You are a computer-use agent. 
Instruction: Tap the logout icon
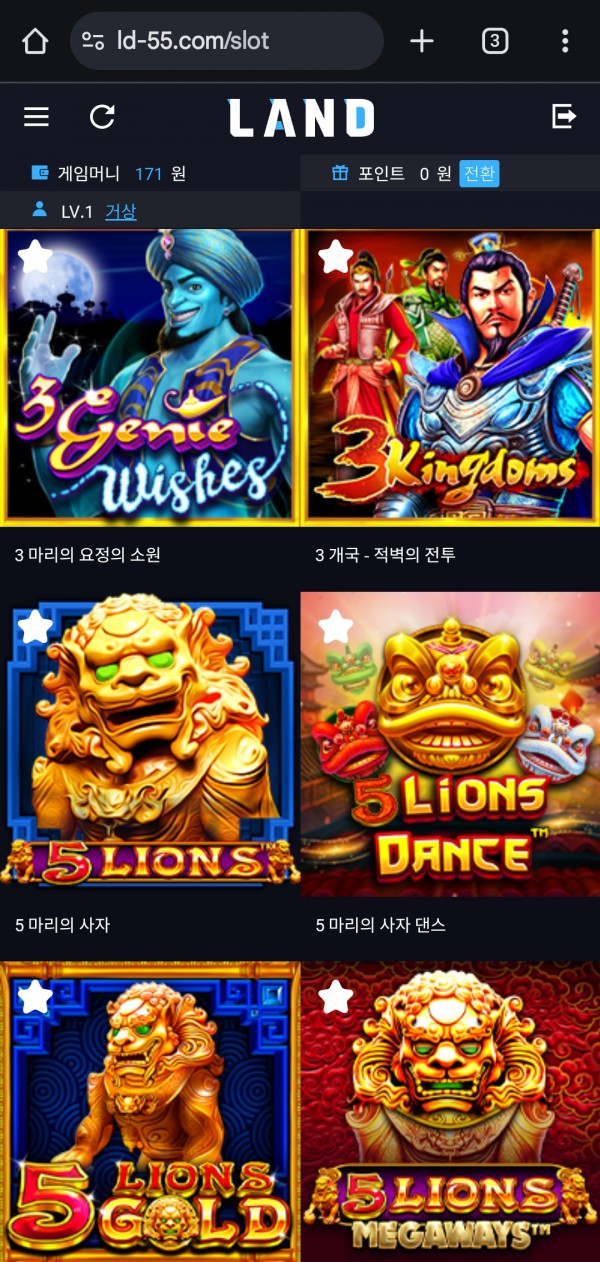(564, 117)
